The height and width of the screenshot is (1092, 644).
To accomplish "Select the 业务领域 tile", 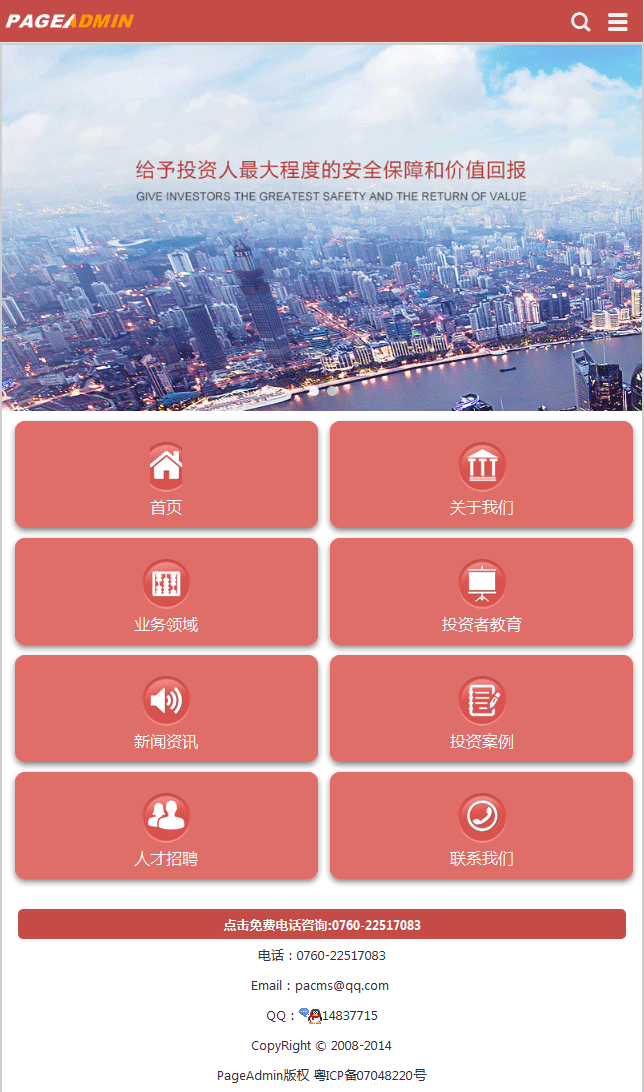I will [x=166, y=592].
